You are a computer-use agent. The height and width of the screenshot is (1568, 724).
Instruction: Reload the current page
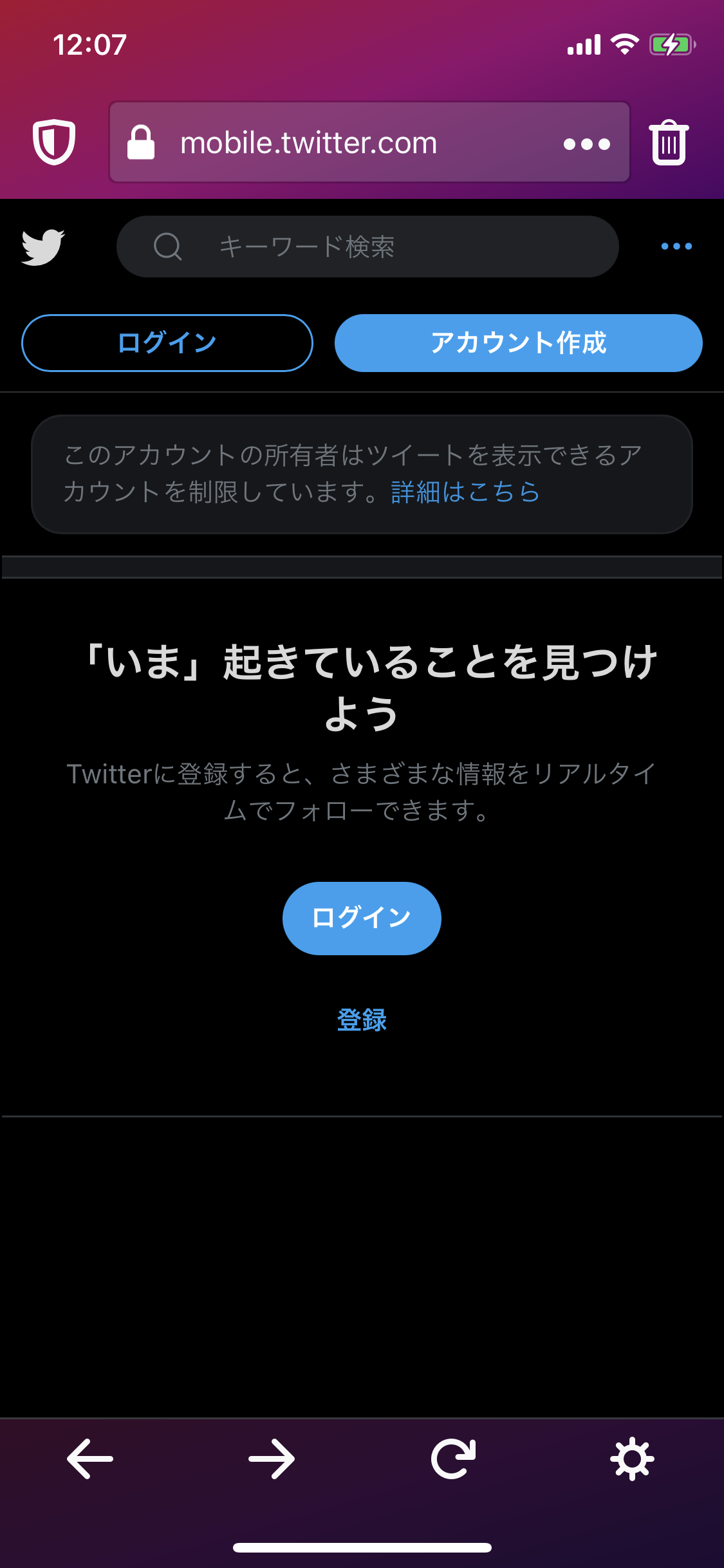453,1459
